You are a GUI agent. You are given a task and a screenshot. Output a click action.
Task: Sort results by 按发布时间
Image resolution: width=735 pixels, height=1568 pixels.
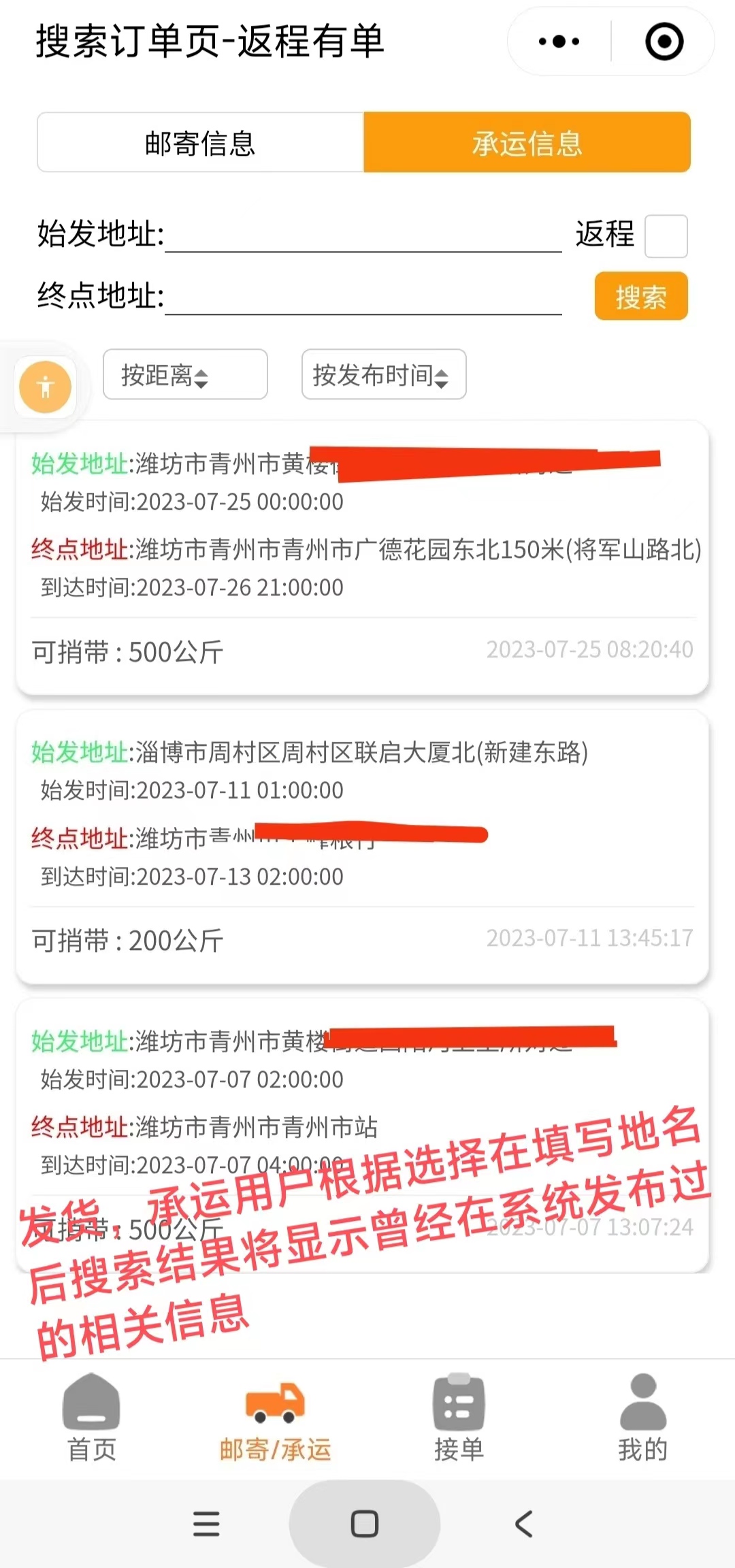tap(383, 374)
